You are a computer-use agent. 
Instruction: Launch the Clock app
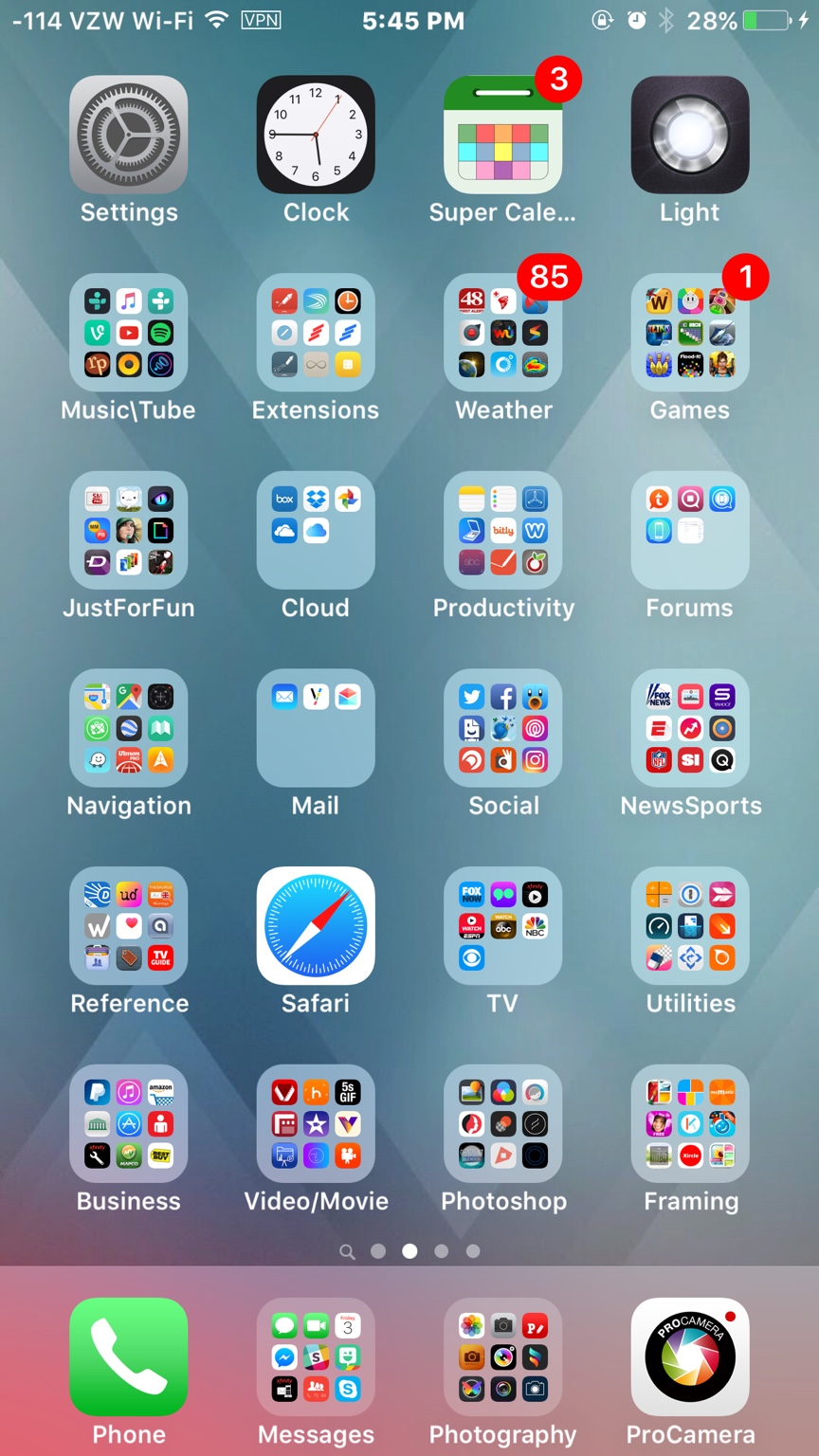pos(316,135)
